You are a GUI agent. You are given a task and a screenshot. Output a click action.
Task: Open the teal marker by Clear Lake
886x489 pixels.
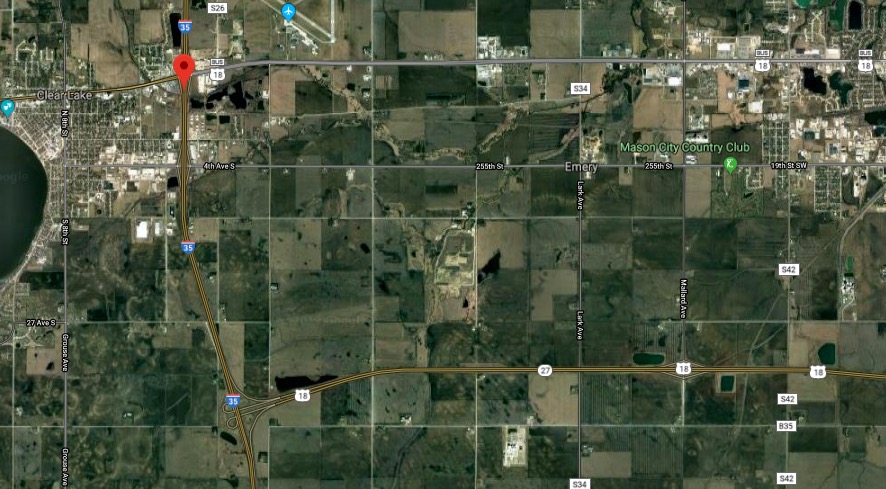coord(8,108)
